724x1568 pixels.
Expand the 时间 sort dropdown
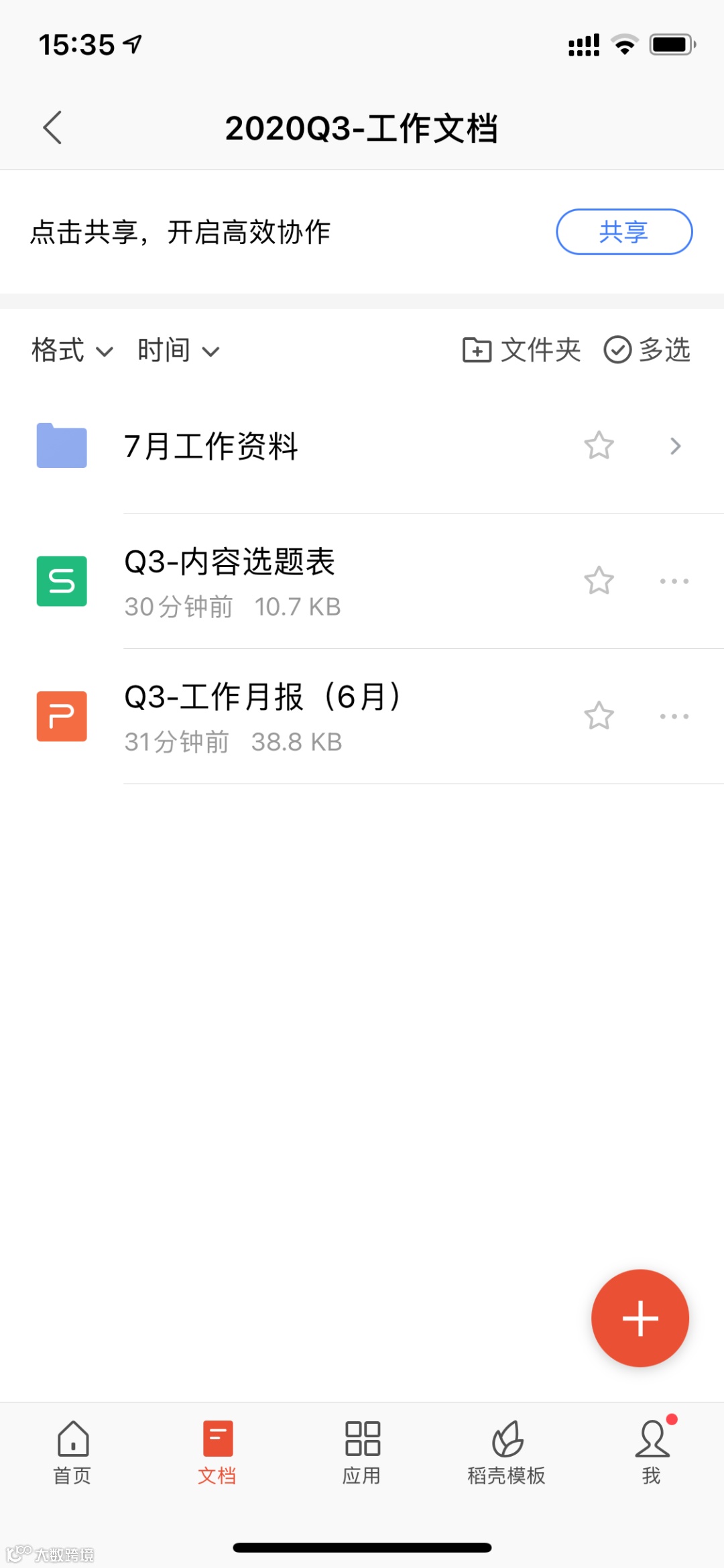coord(178,350)
